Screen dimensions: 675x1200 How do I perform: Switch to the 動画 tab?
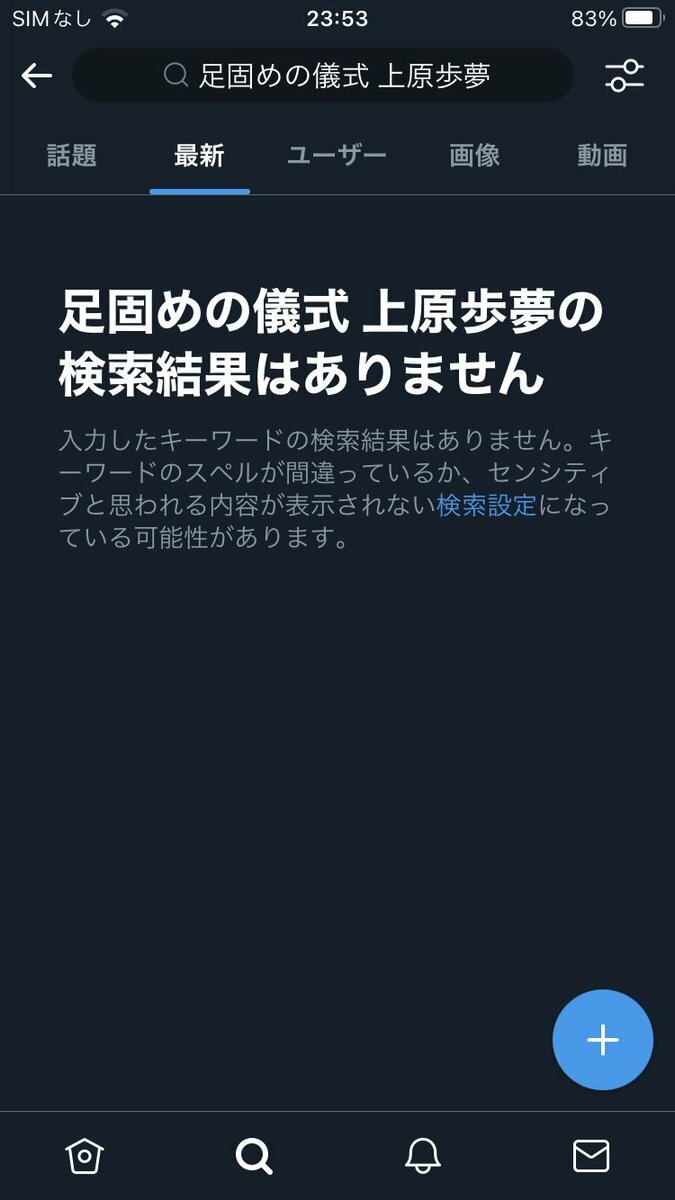602,156
